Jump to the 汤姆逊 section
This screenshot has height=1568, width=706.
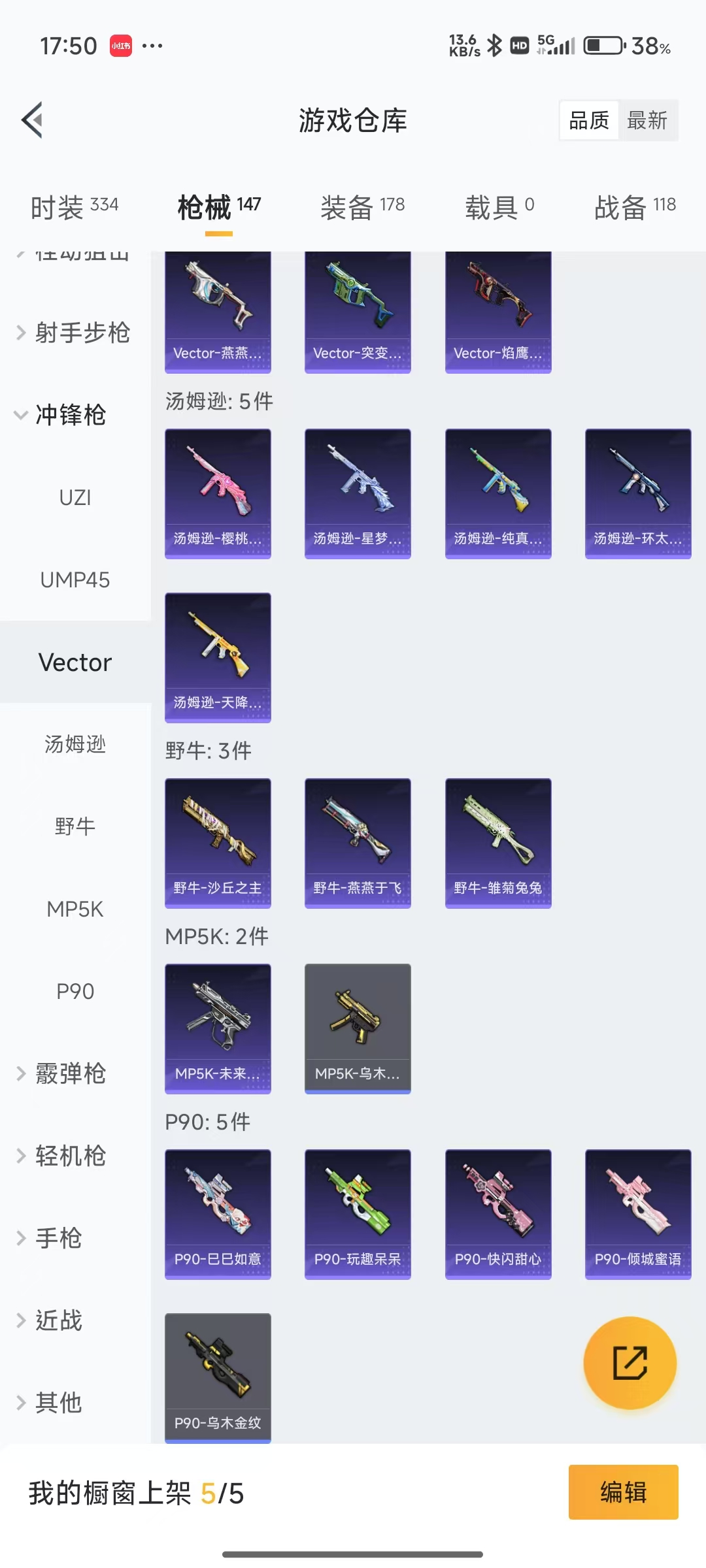(75, 744)
